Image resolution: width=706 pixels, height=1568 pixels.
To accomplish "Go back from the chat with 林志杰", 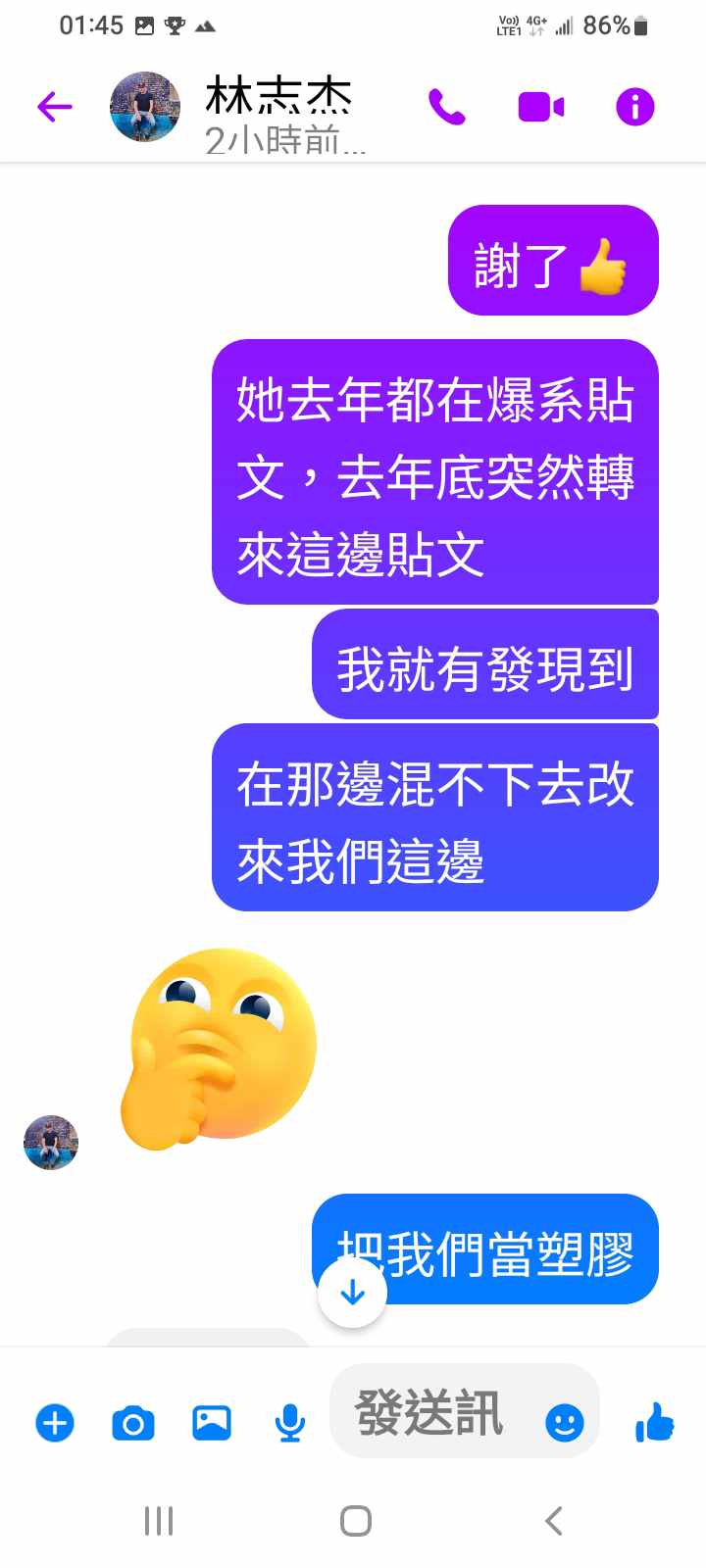I will [x=55, y=107].
